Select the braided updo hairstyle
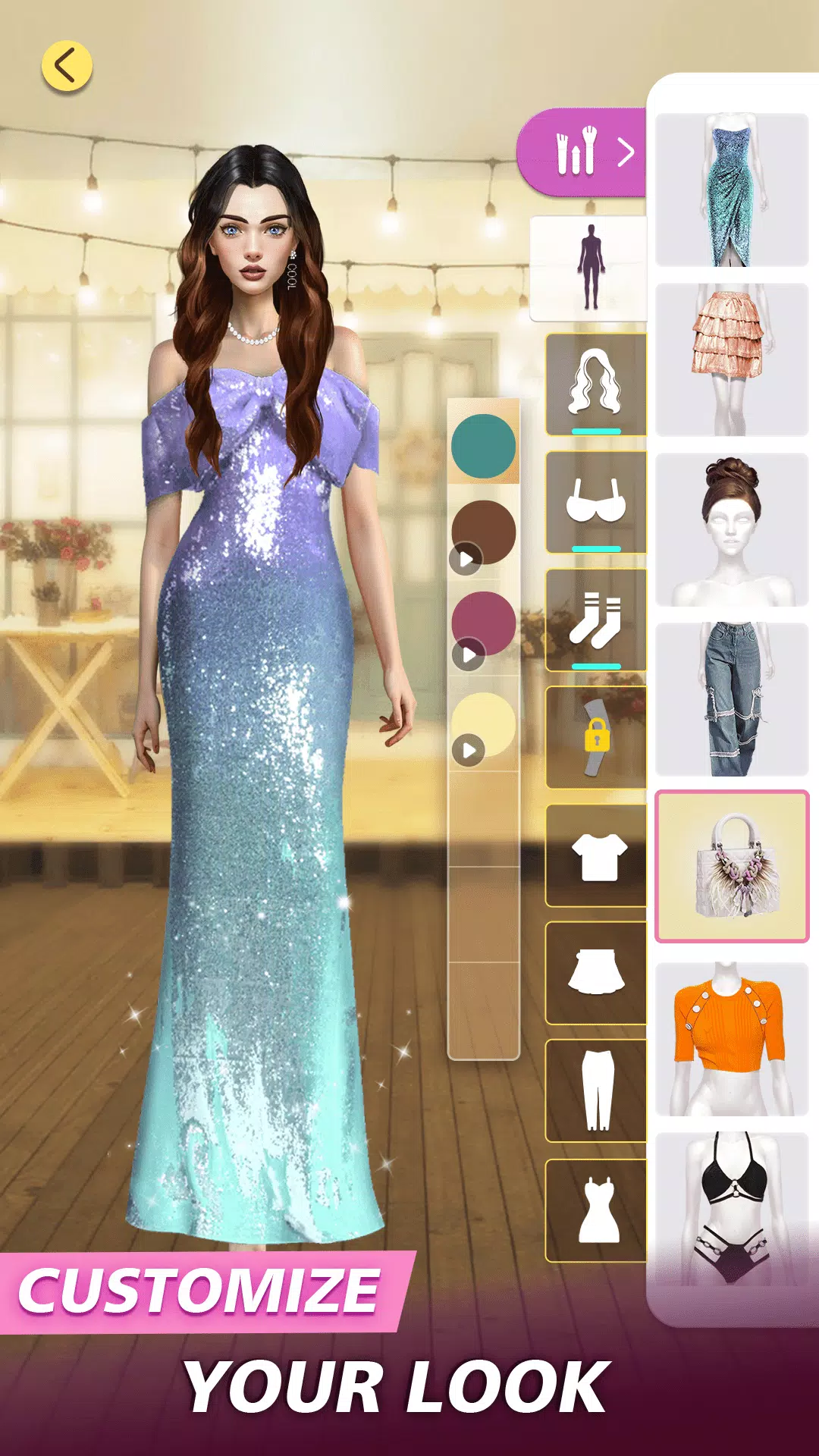This screenshot has width=819, height=1456. [732, 529]
